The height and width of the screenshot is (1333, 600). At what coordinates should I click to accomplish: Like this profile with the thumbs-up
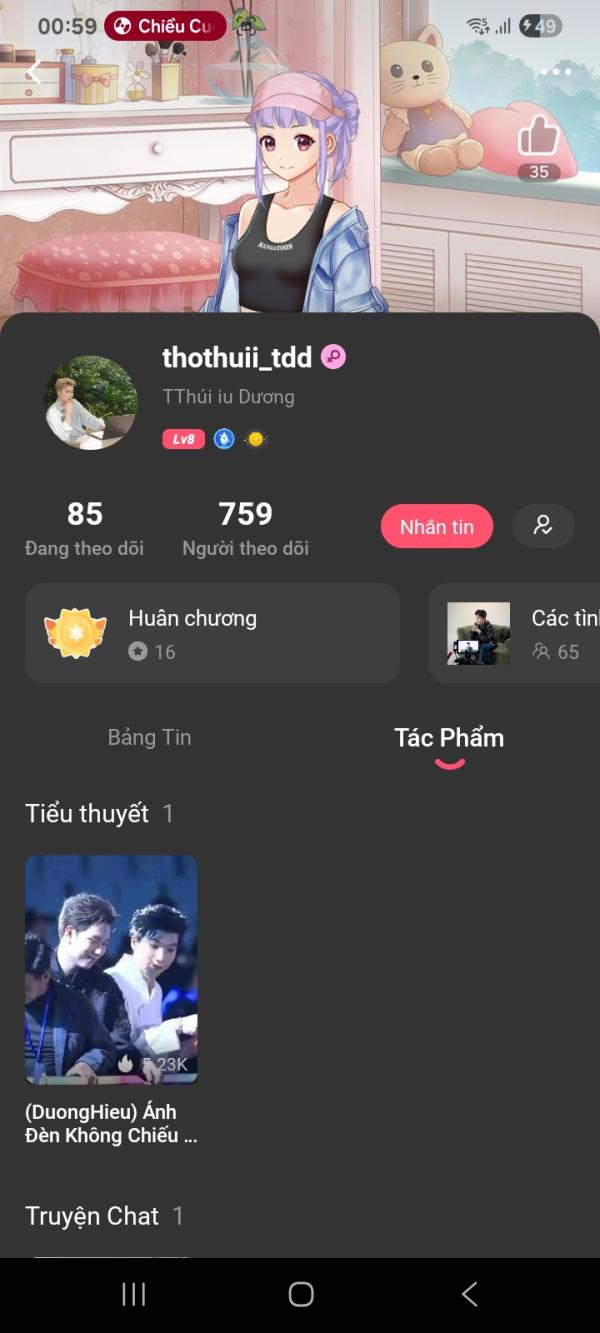point(539,137)
